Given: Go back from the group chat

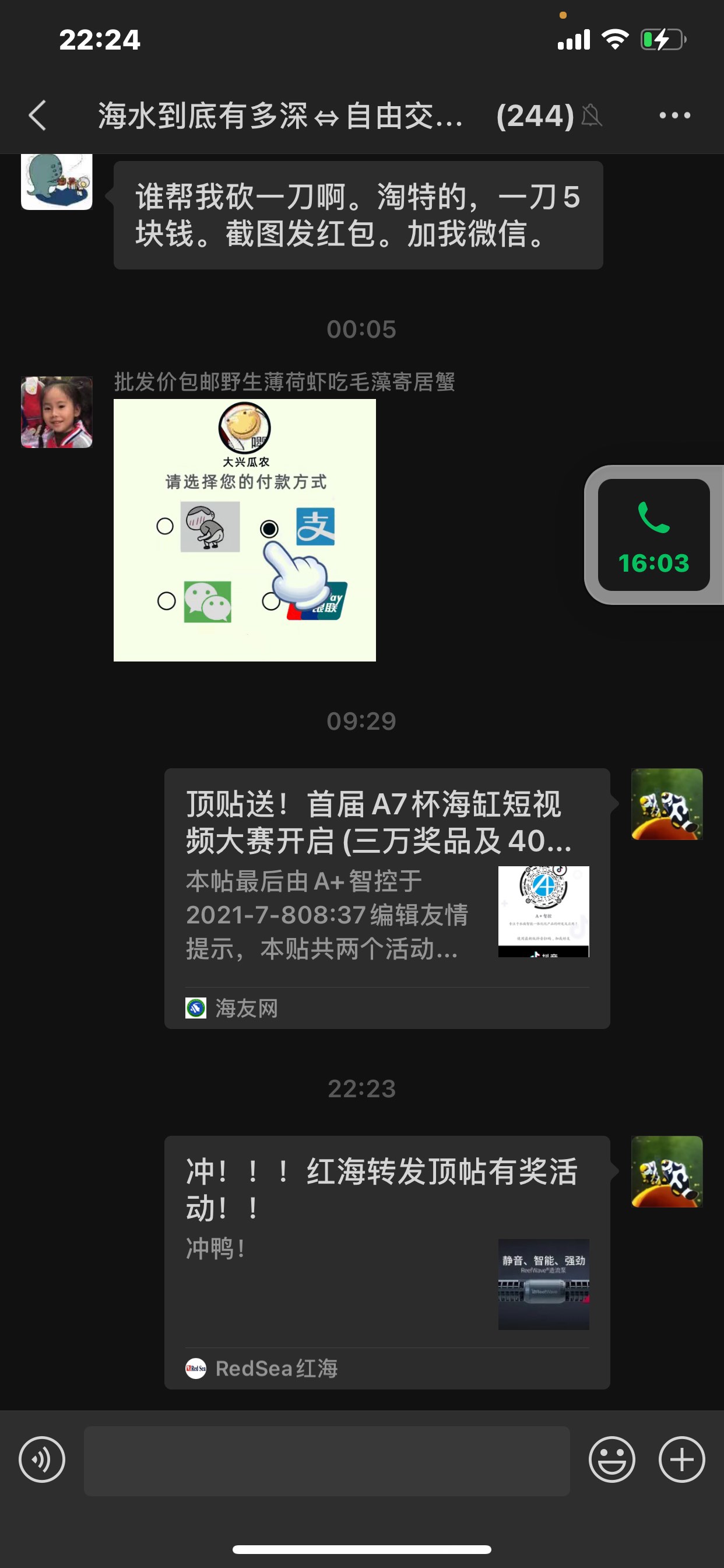Looking at the screenshot, I should click(38, 116).
